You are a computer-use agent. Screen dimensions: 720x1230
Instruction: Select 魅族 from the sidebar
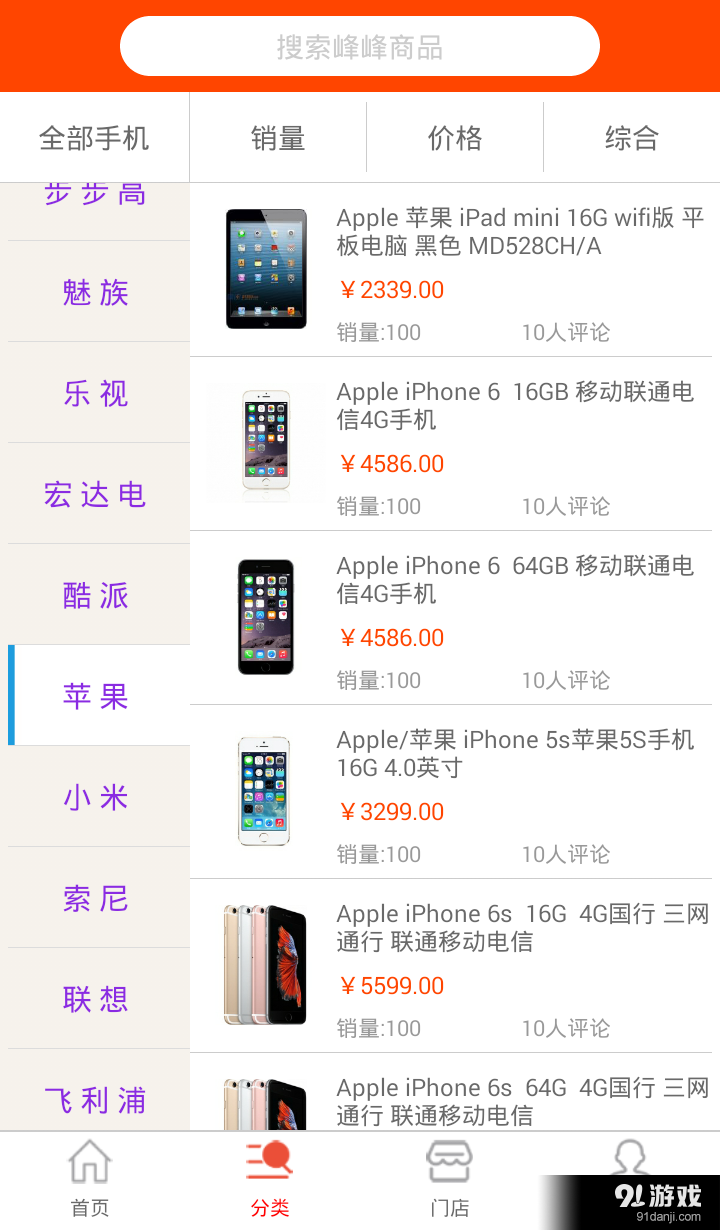coord(94,293)
